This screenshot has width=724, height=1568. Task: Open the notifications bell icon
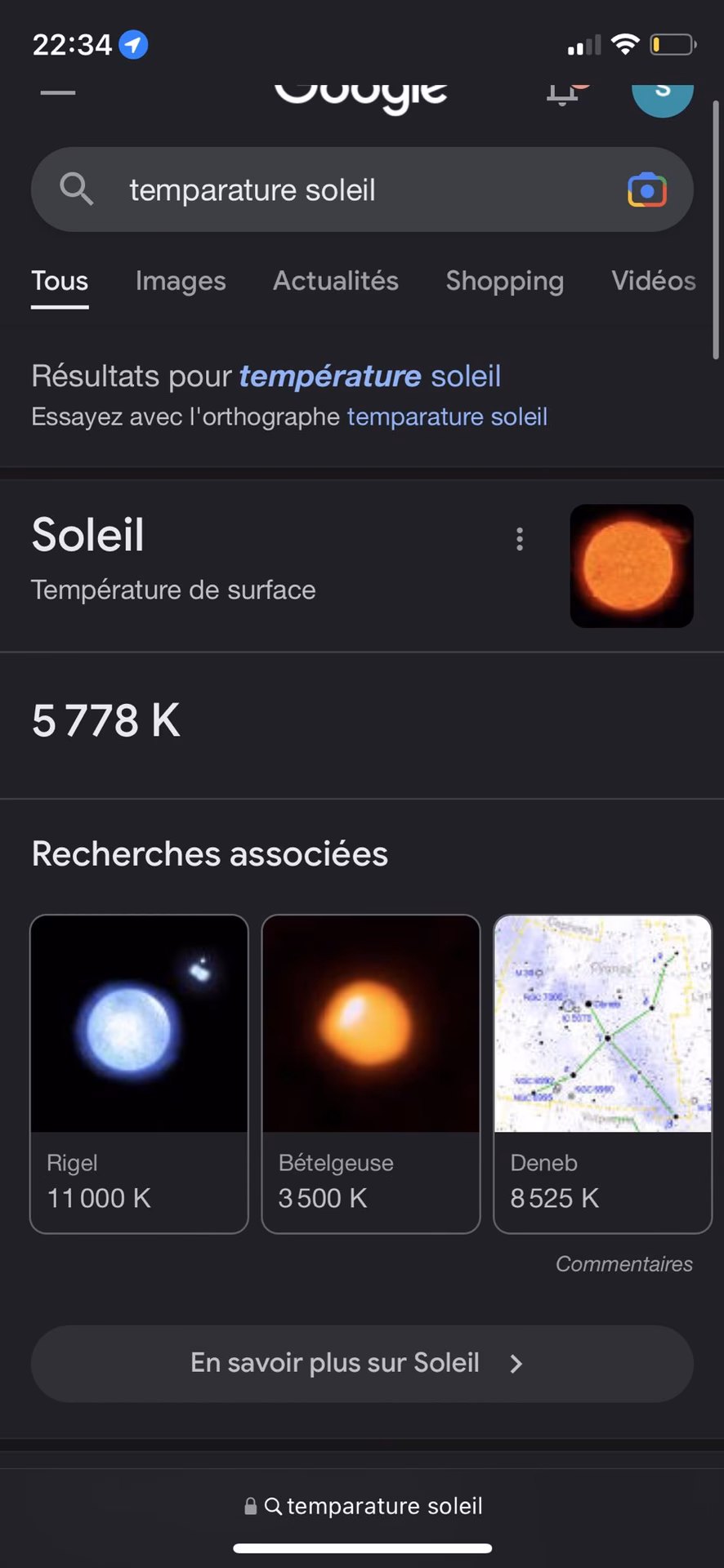(562, 92)
